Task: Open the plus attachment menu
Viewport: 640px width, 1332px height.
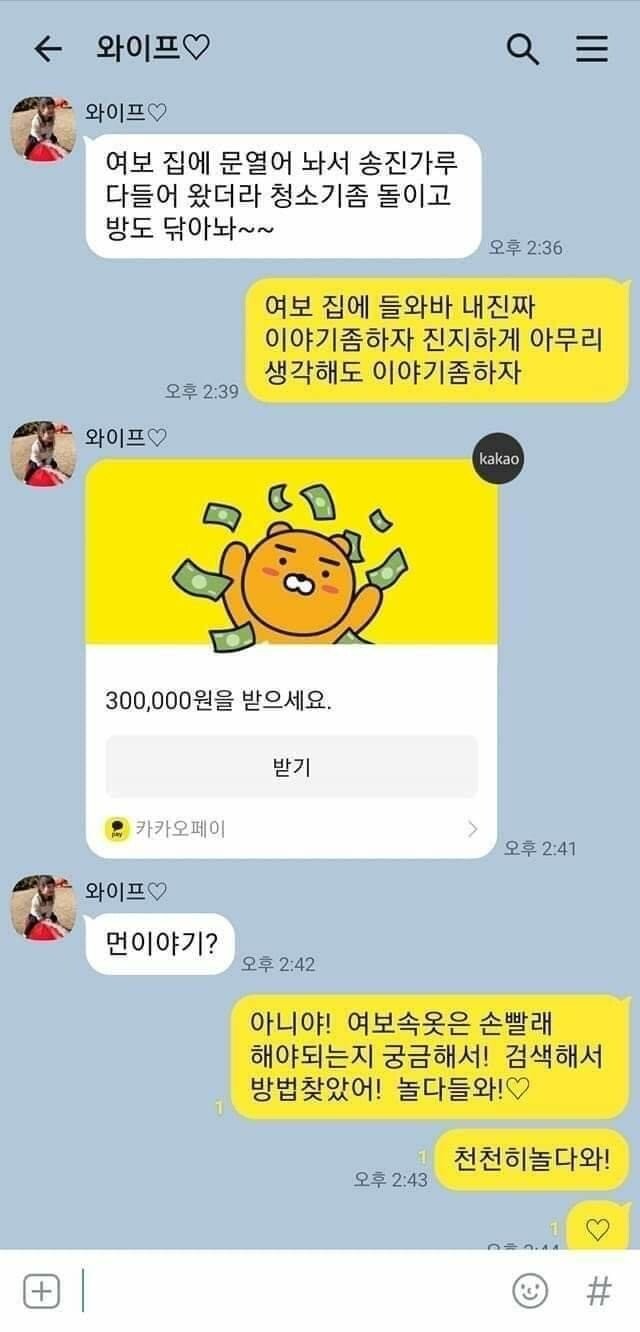Action: (41, 1291)
